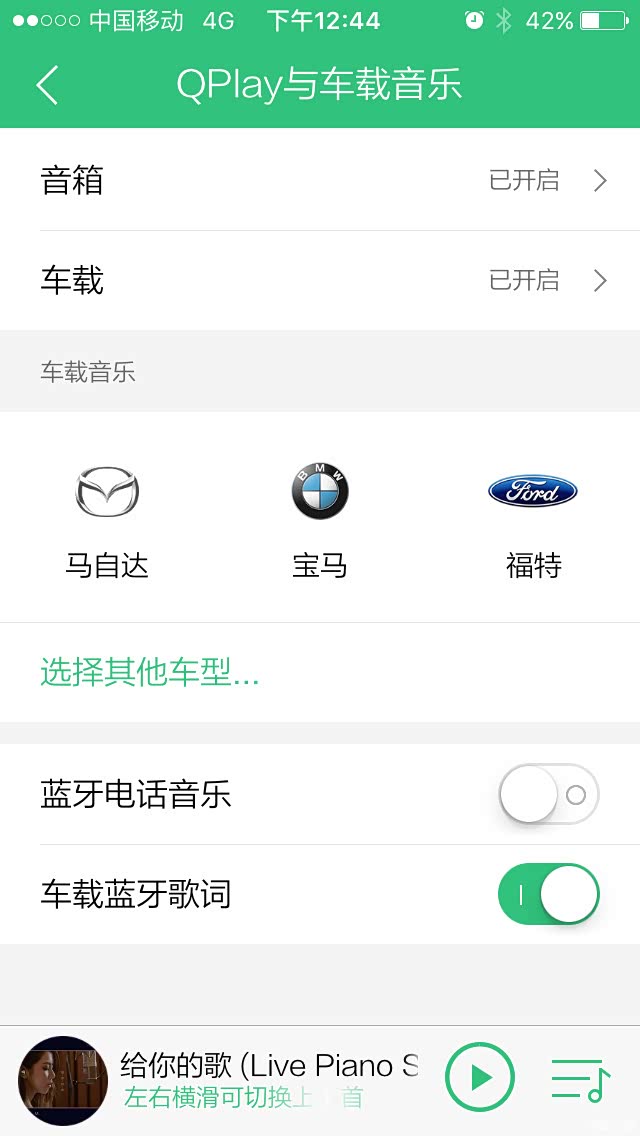Play the song 给你的歌
This screenshot has height=1136, width=640.
click(480, 1078)
